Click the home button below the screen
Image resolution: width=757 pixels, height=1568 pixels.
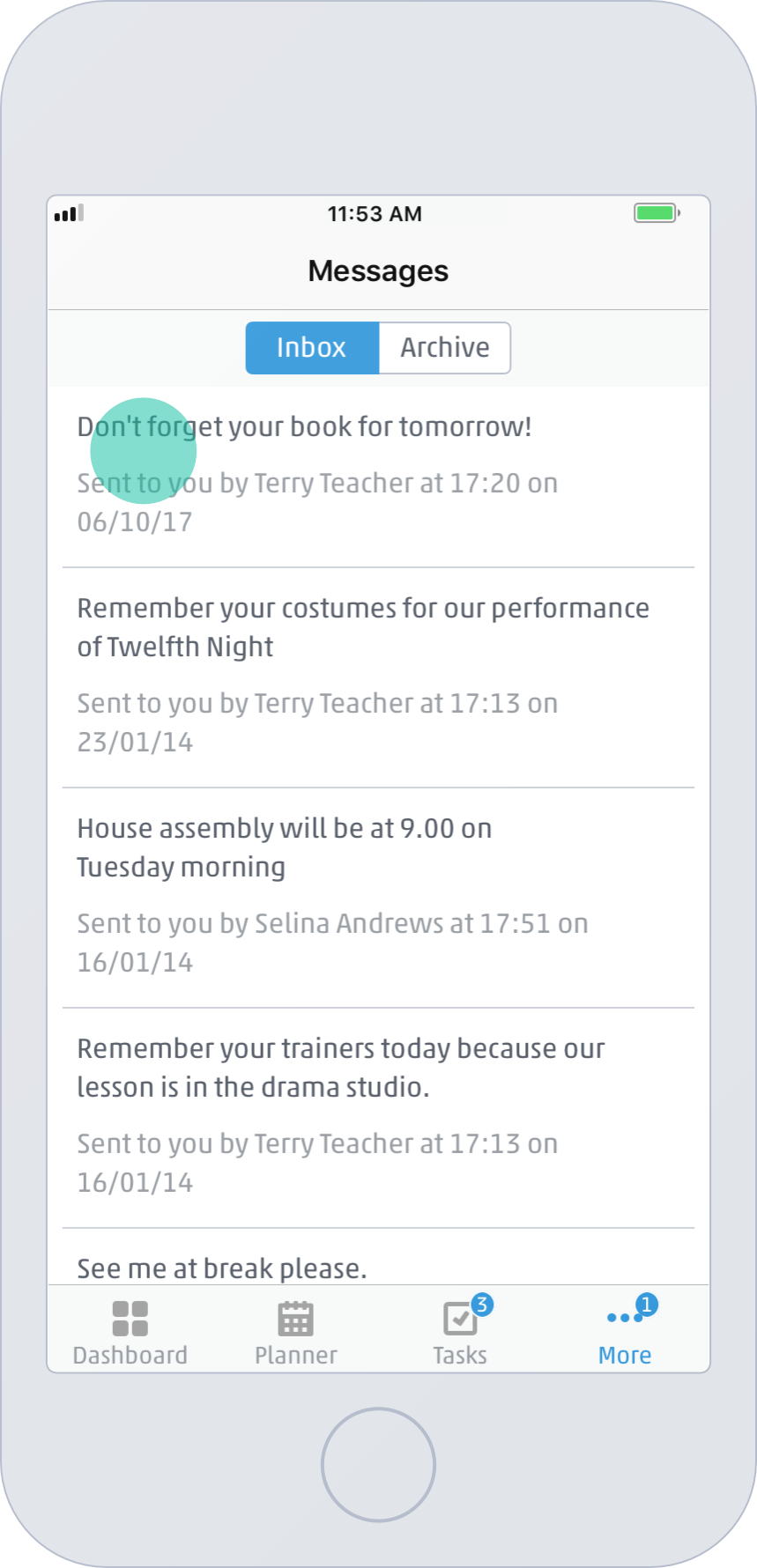point(377,1463)
